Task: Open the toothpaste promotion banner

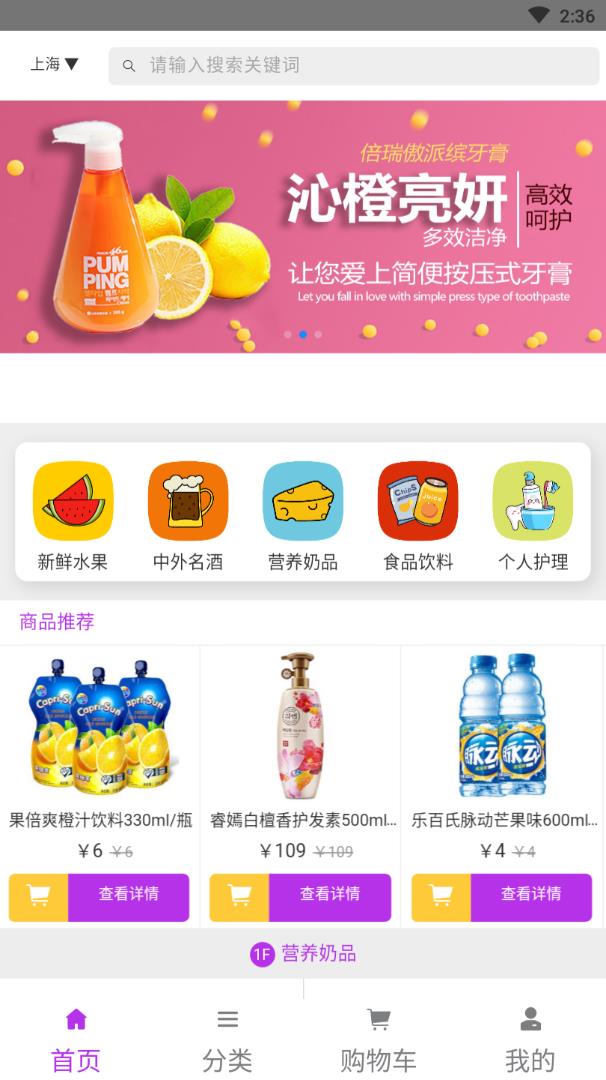Action: [303, 227]
